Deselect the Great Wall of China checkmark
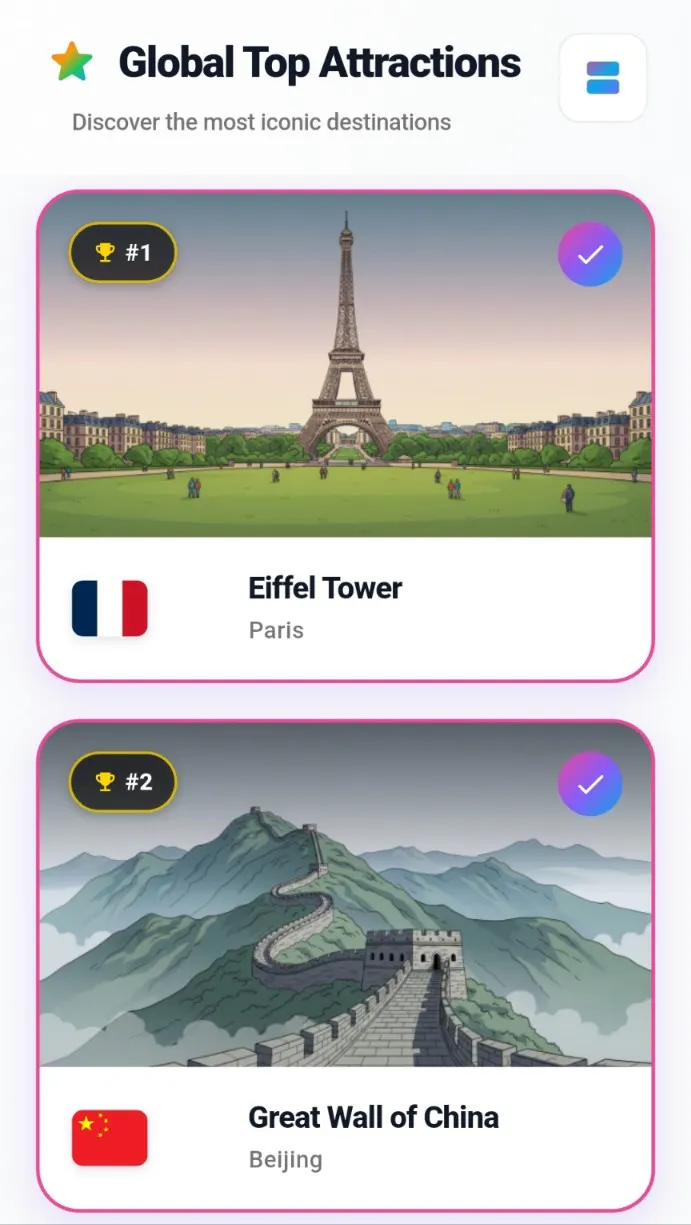691x1225 pixels. click(x=590, y=784)
